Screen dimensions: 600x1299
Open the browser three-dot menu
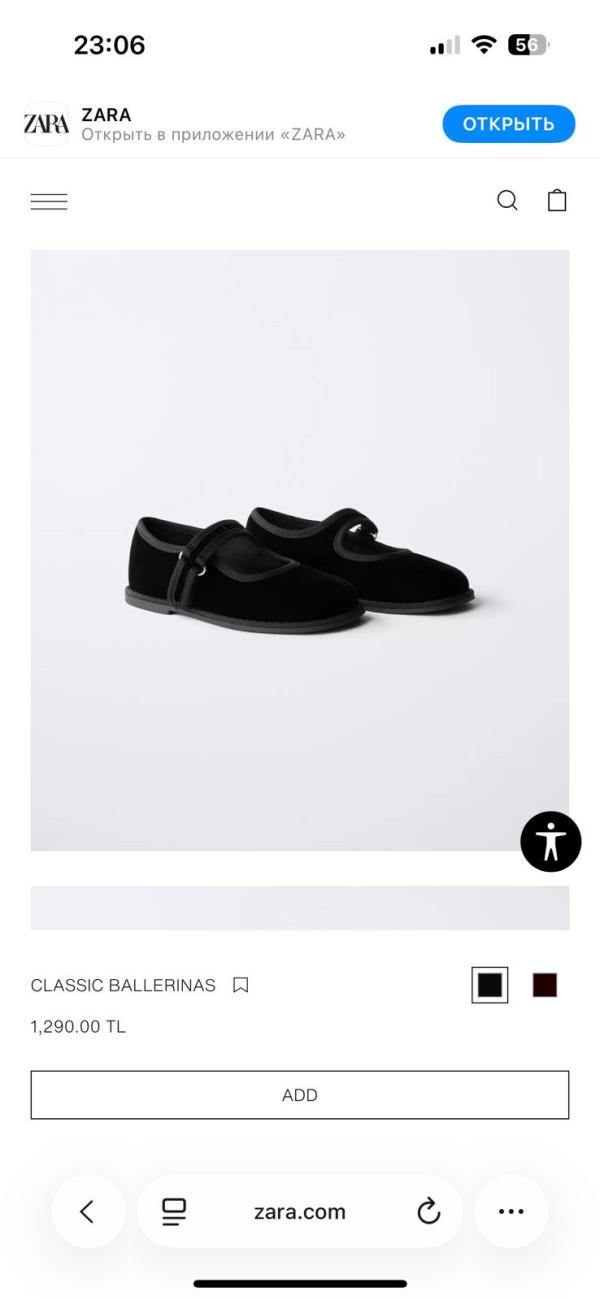pos(511,1211)
